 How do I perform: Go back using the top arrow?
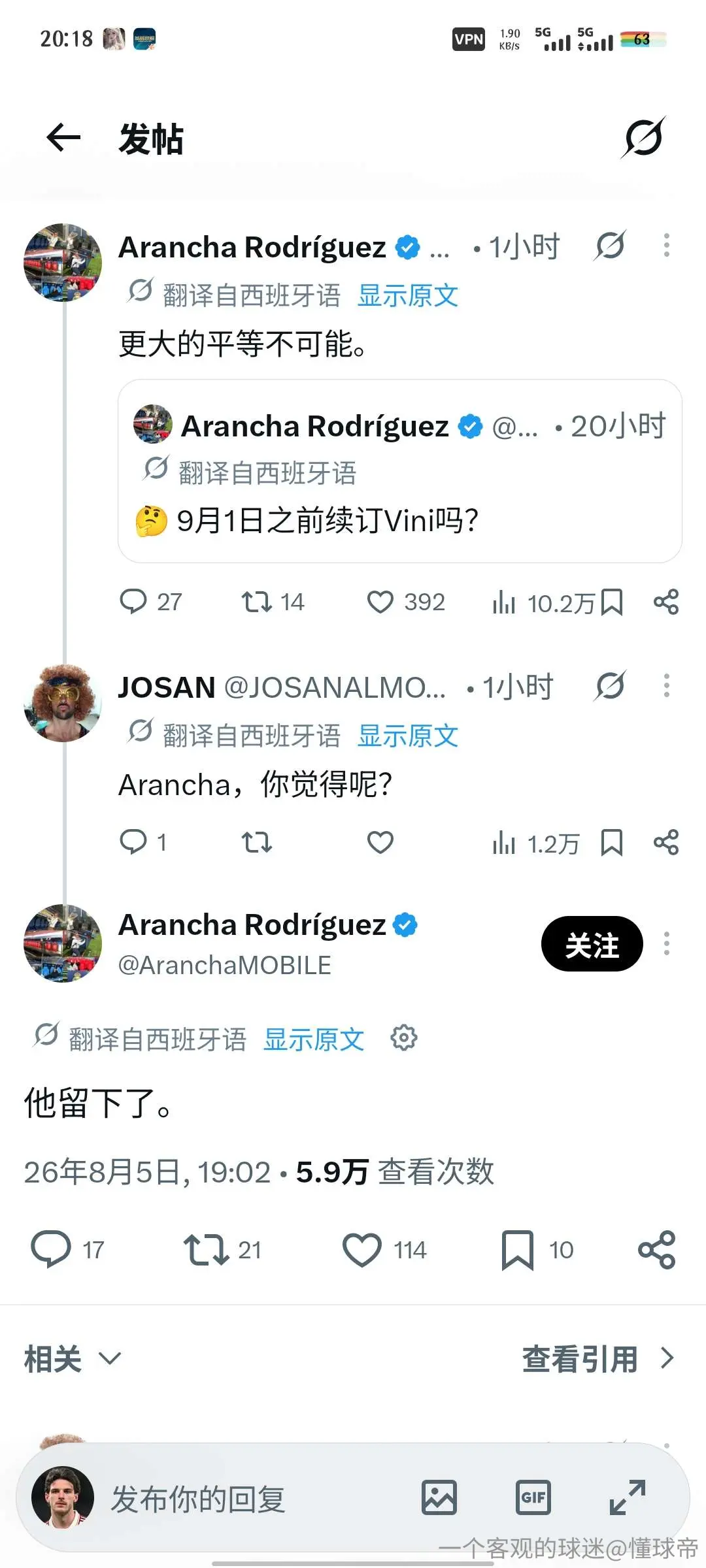[x=63, y=138]
